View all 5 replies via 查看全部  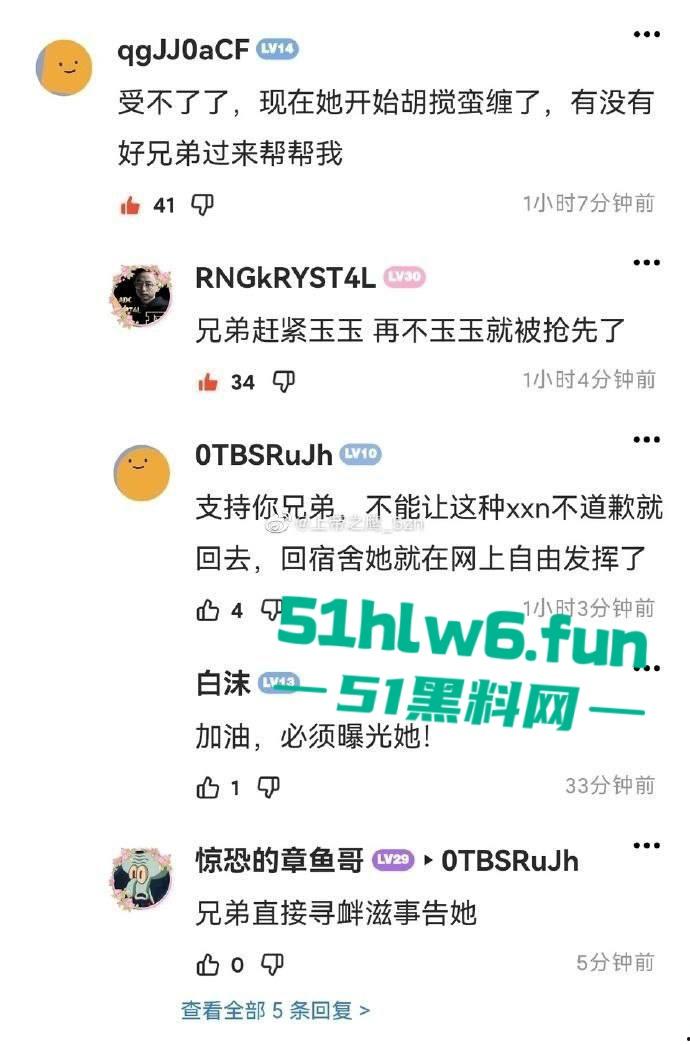pyautogui.click(x=275, y=1011)
